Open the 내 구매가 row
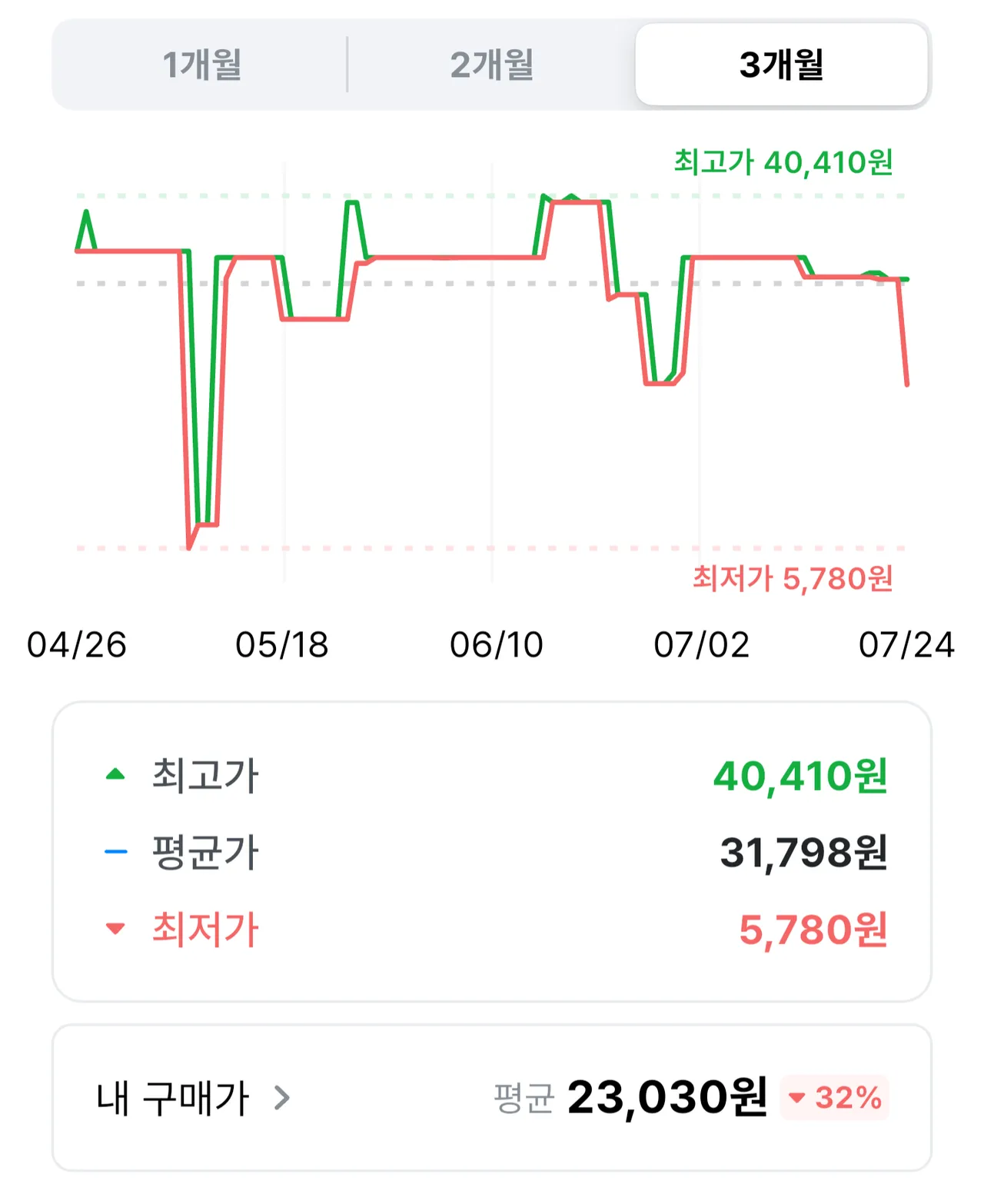Image resolution: width=984 pixels, height=1204 pixels. point(492,1098)
